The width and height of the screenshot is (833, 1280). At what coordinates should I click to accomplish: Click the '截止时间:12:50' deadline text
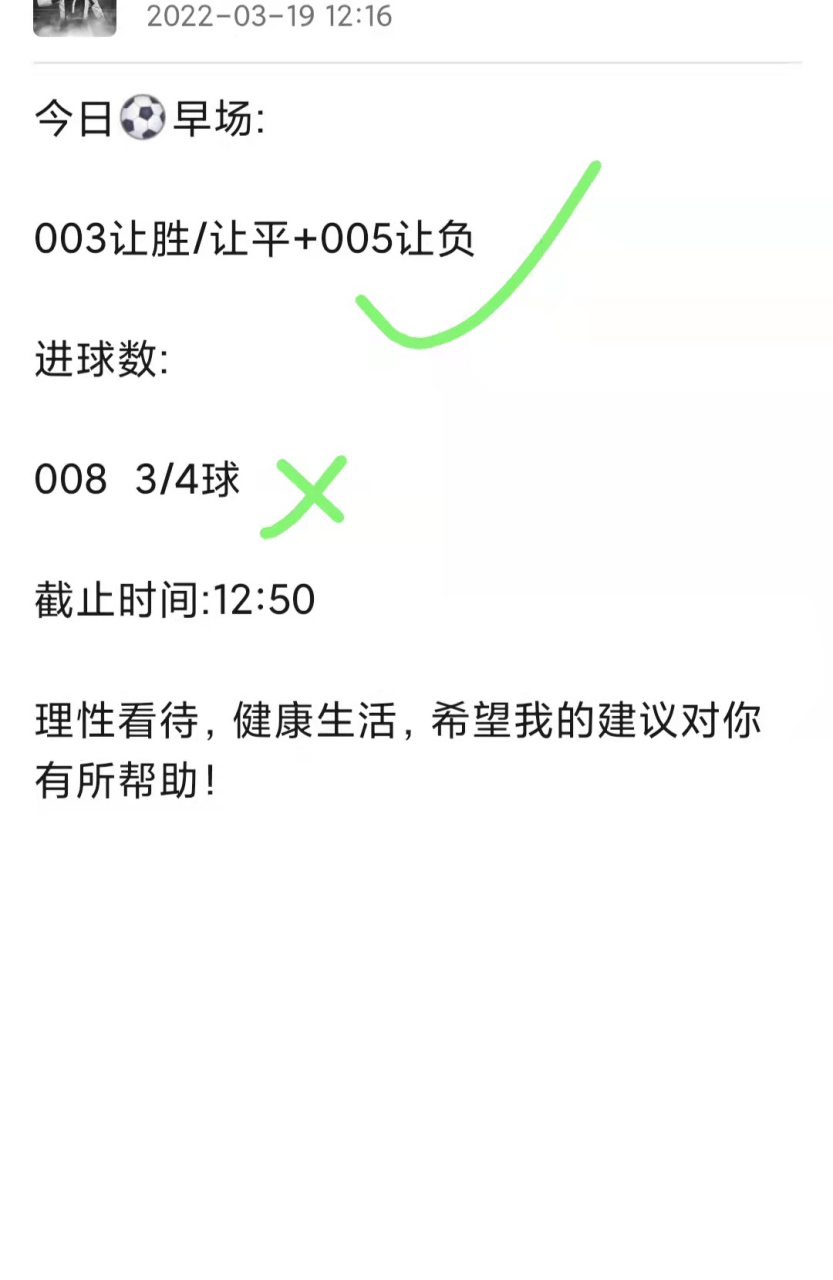pos(175,600)
